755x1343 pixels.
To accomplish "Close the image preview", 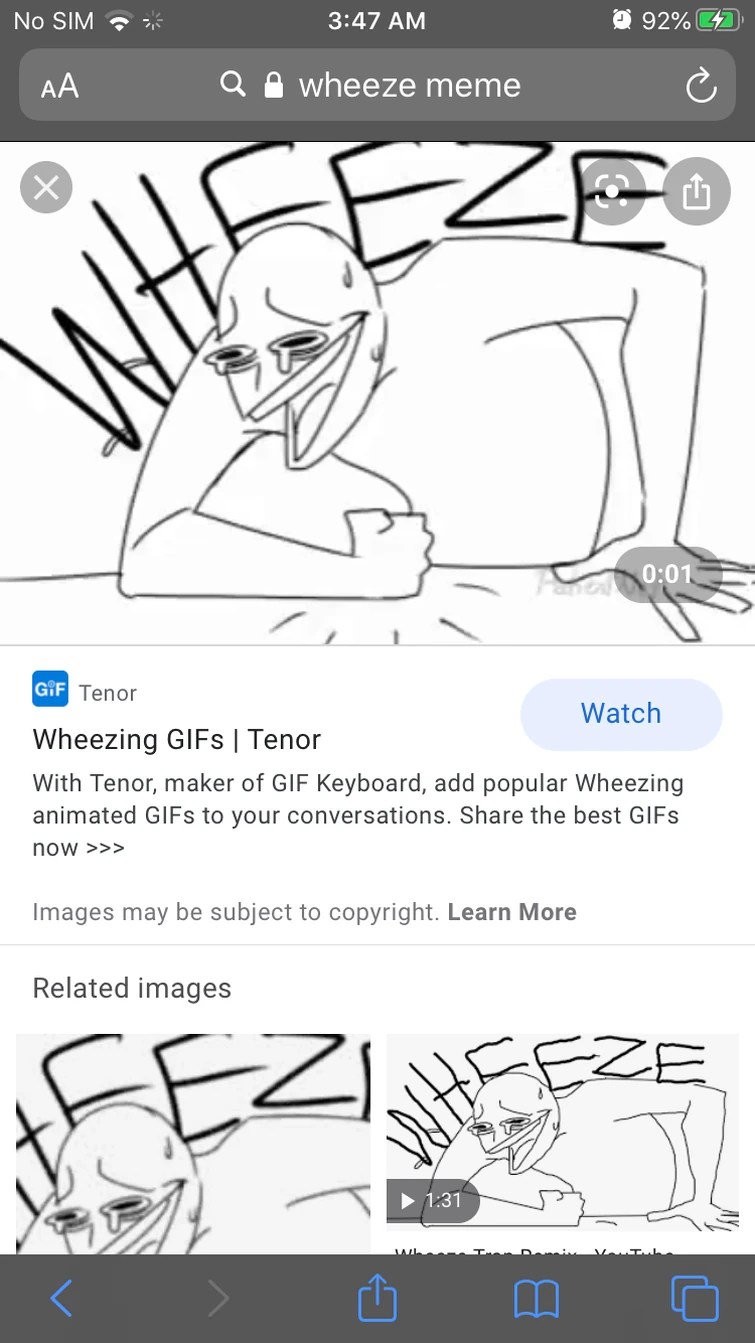I will (x=46, y=187).
